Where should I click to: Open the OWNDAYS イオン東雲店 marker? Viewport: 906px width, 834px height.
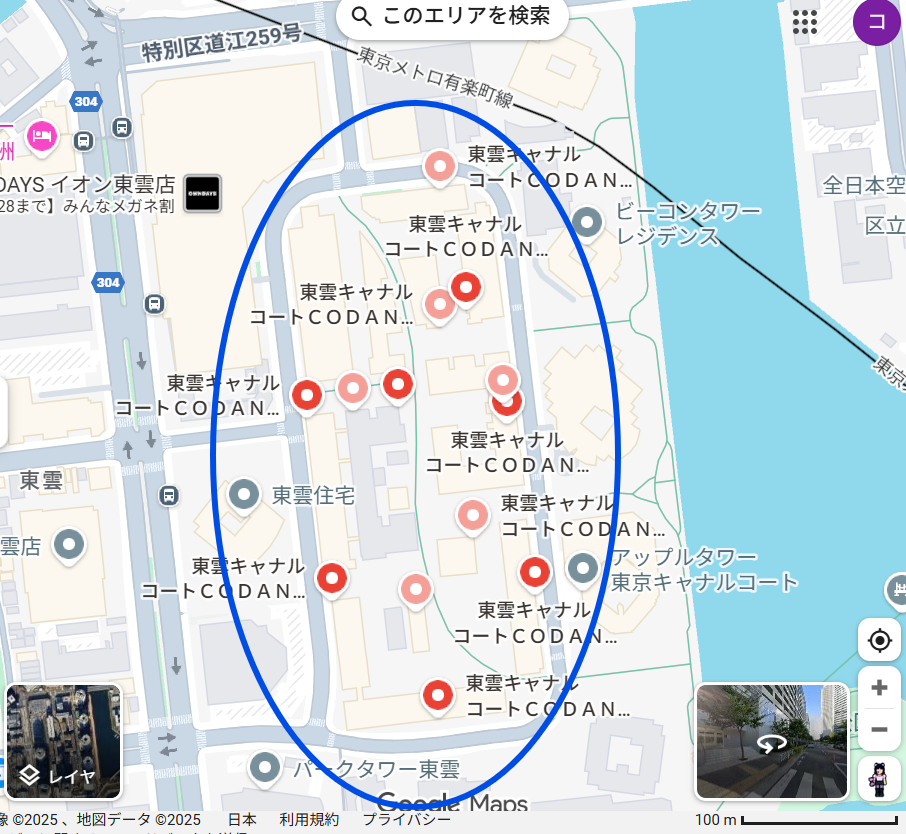tap(202, 193)
